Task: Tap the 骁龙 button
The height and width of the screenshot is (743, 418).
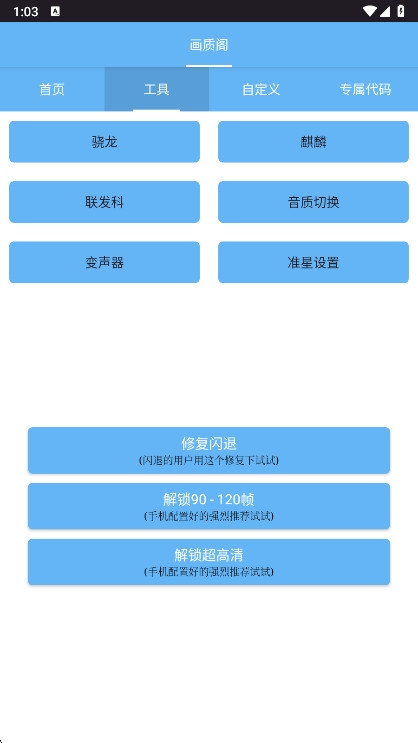Action: [104, 142]
